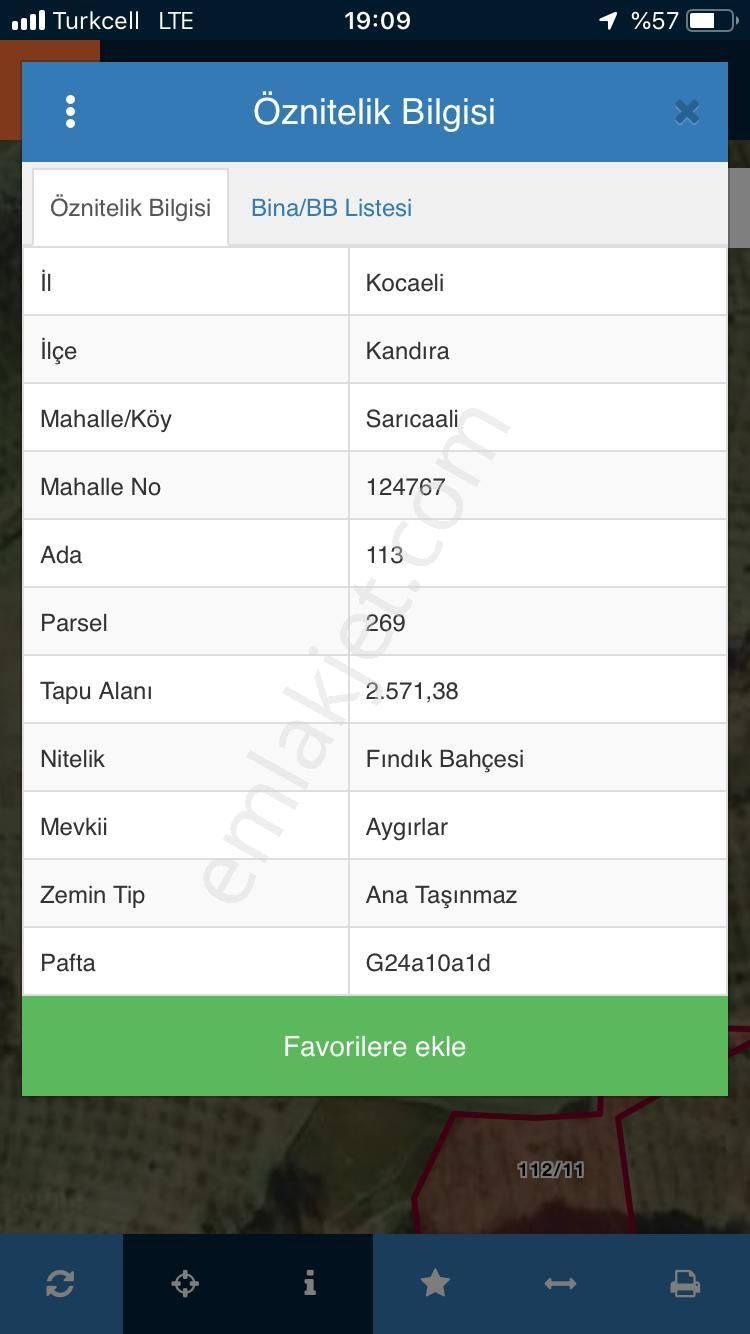Viewport: 750px width, 1334px height.
Task: Select the Öznitelik Bilgisi tab
Action: coord(131,208)
